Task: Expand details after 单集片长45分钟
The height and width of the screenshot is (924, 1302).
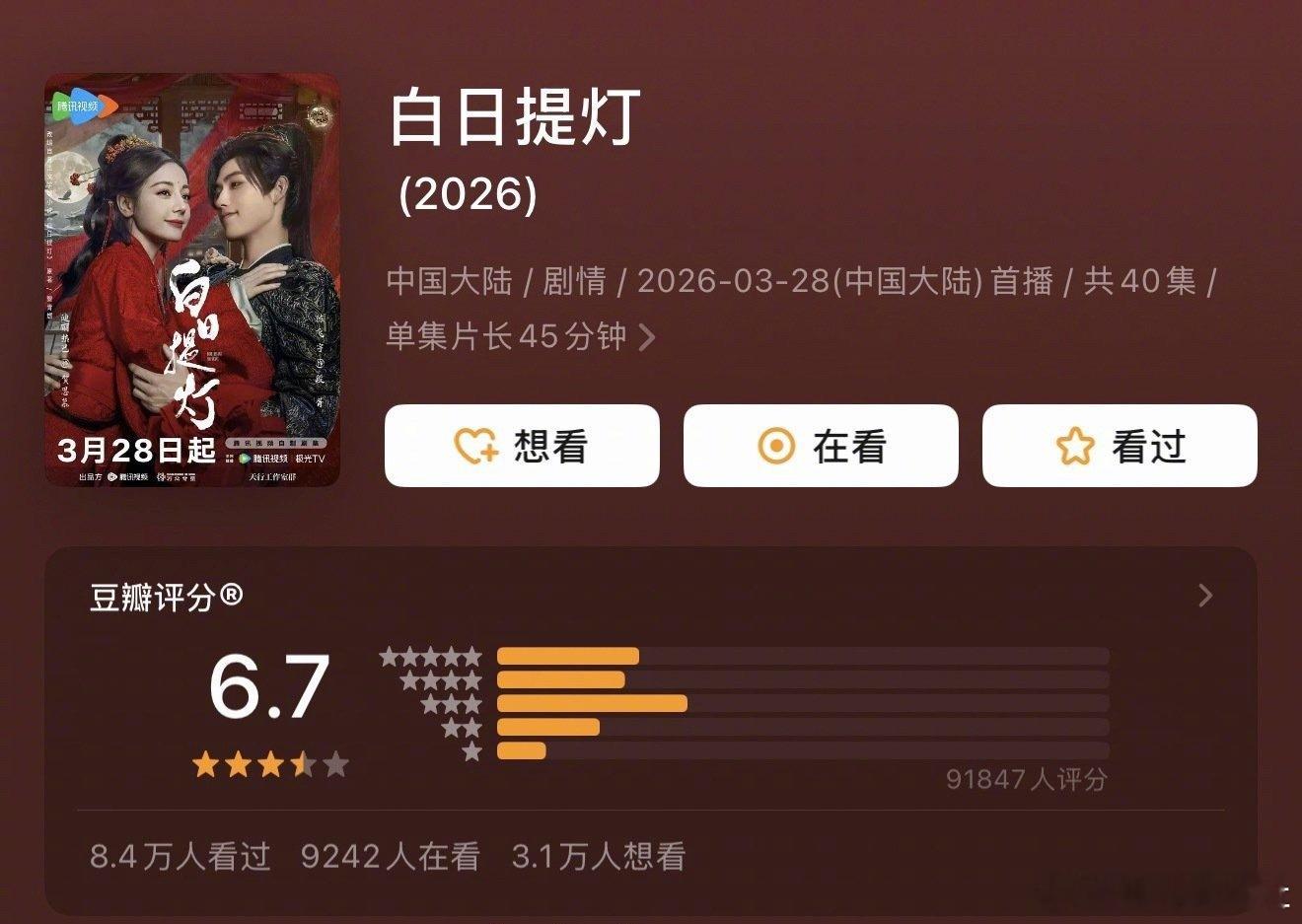Action: [x=647, y=338]
